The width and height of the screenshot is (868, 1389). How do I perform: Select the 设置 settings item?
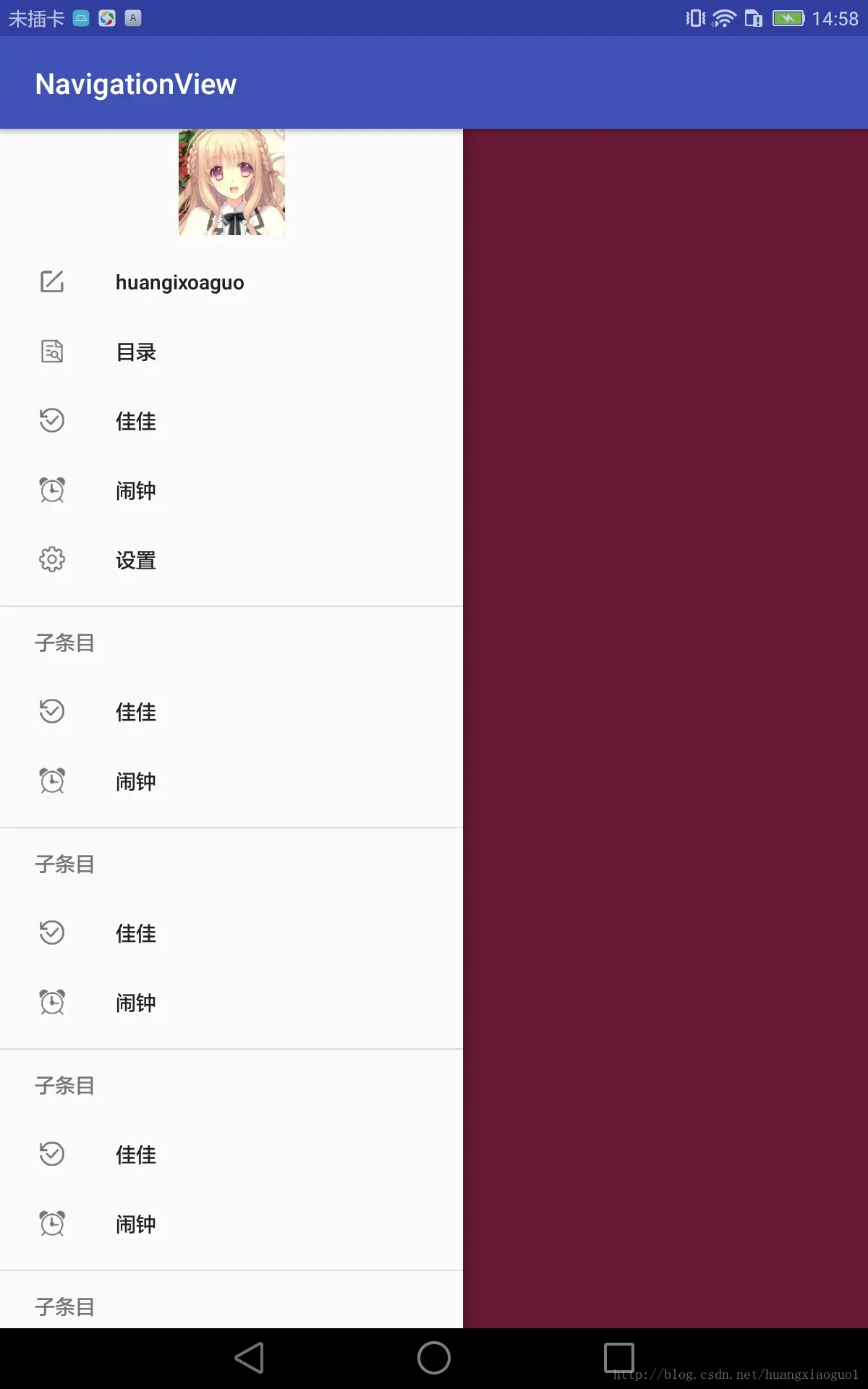click(231, 560)
